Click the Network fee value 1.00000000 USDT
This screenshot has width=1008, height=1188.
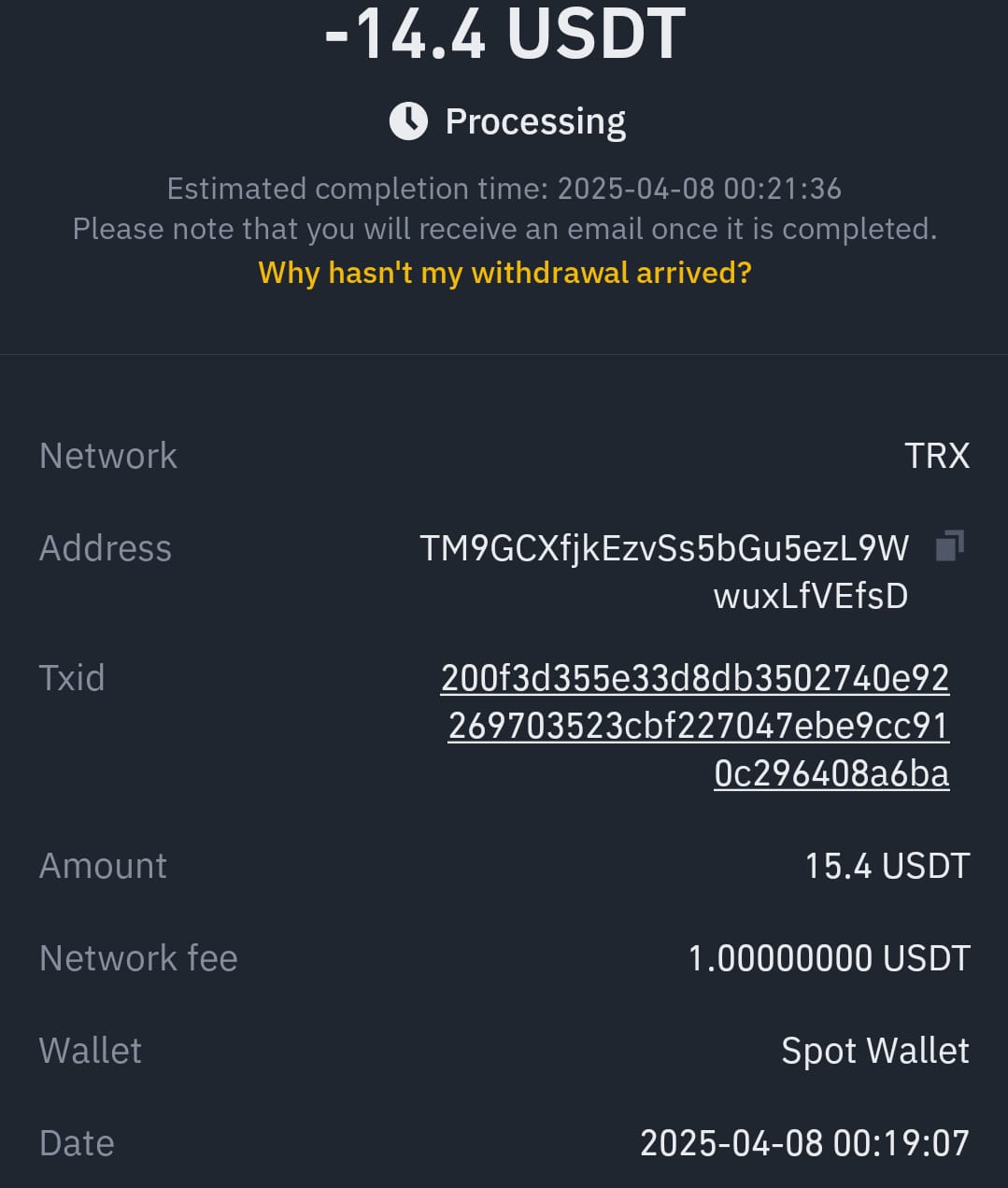tap(829, 957)
